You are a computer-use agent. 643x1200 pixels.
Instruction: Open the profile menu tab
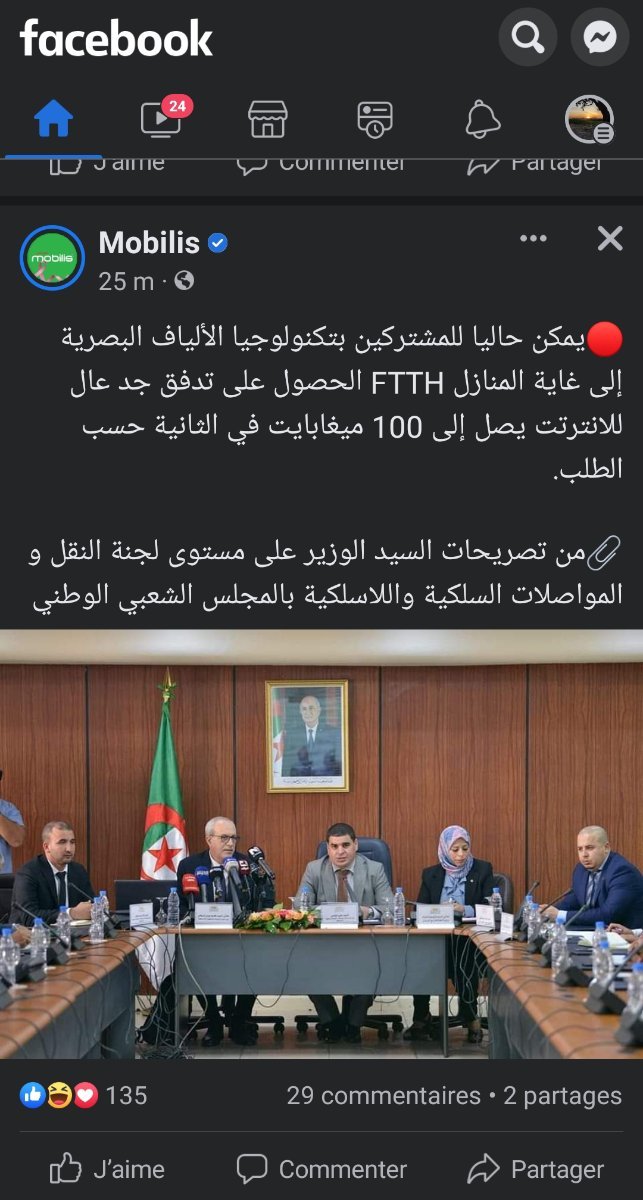[589, 120]
